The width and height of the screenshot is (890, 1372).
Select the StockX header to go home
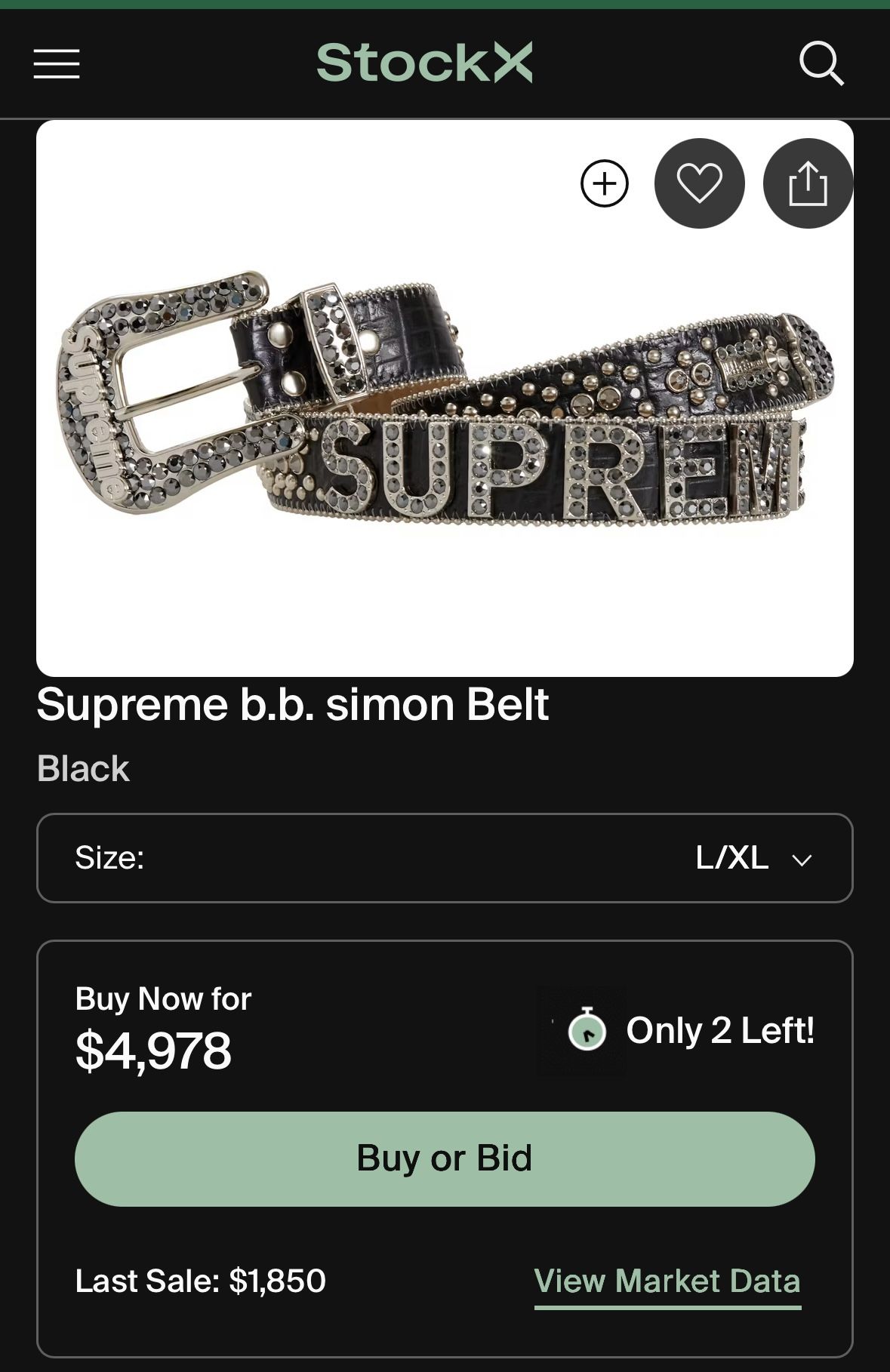coord(427,63)
